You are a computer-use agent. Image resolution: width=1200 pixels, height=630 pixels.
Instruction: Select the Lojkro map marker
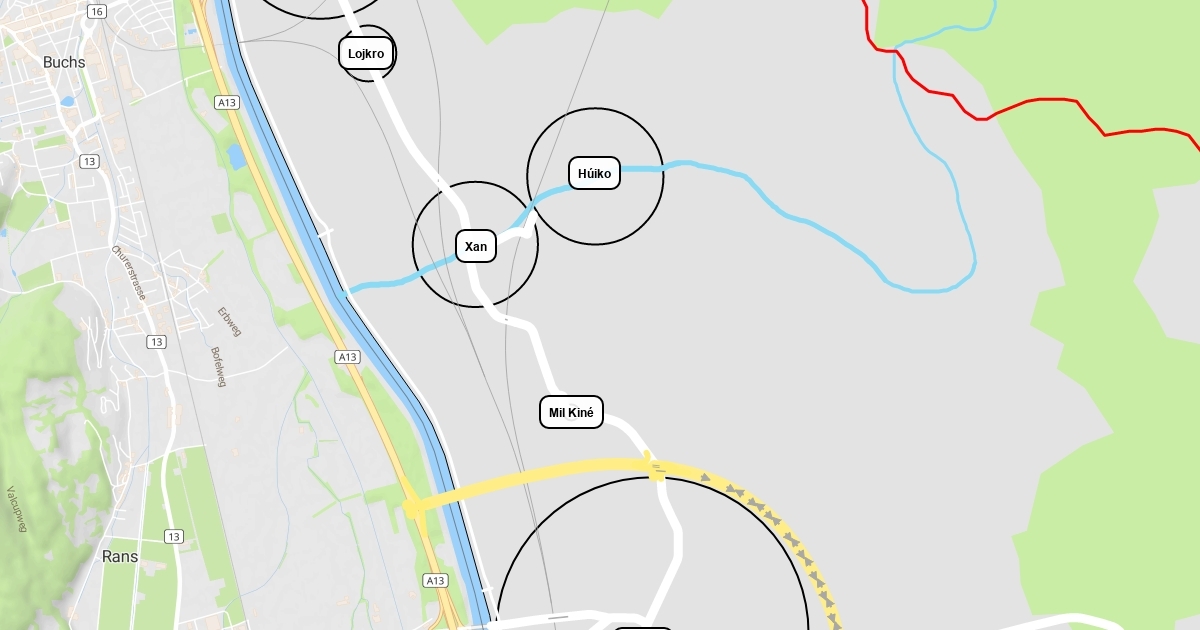click(x=366, y=53)
